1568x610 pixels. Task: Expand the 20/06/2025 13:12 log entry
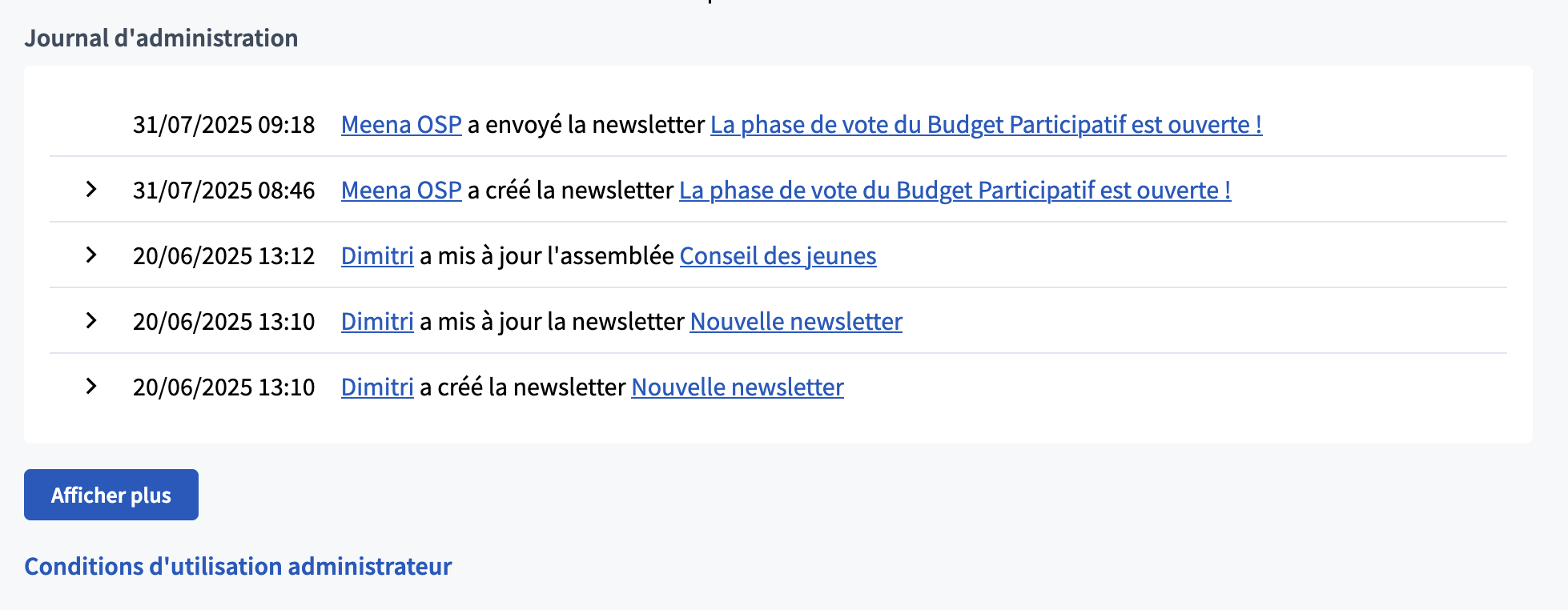[91, 255]
